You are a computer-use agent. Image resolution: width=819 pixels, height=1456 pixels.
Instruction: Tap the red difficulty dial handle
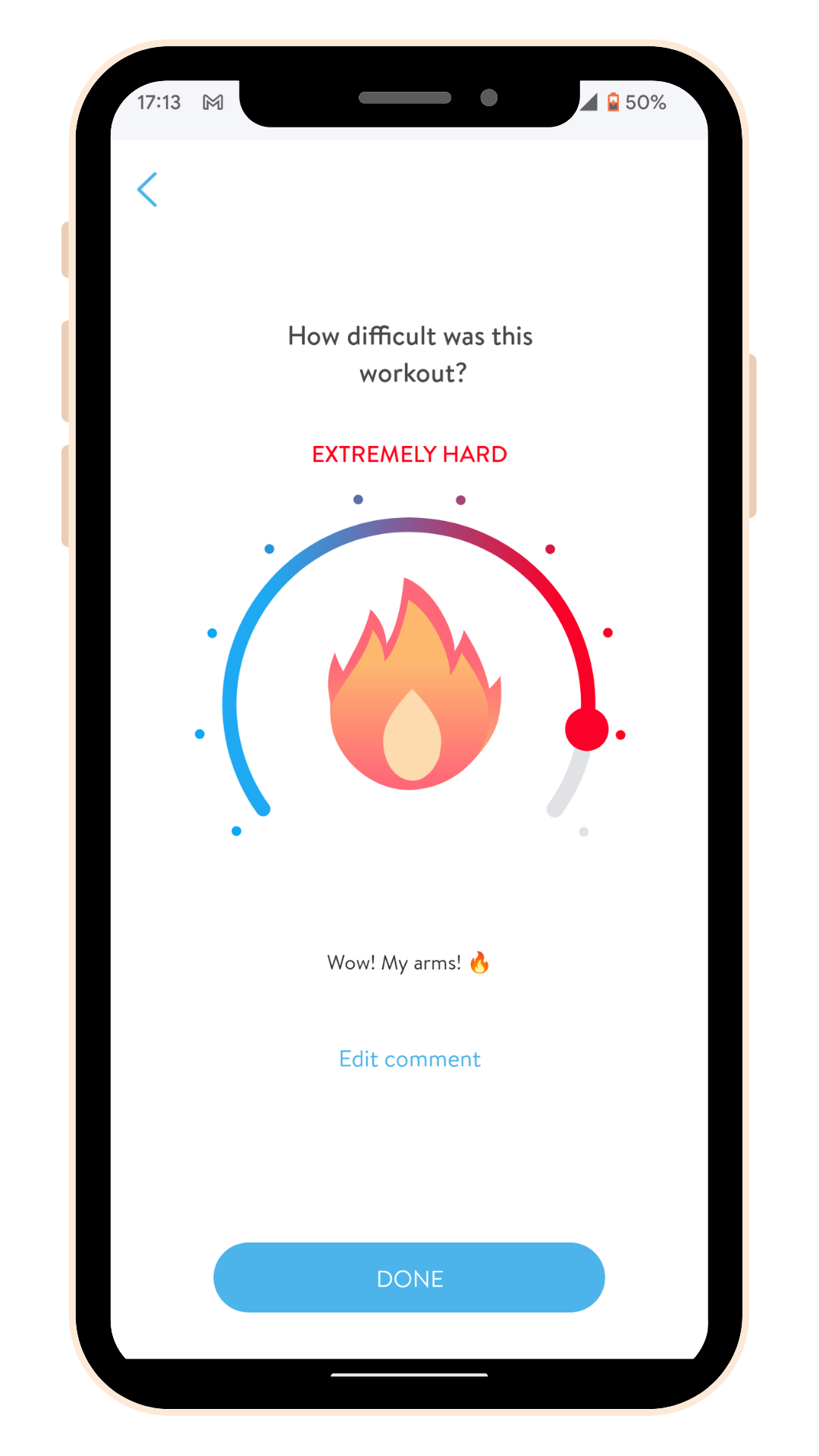pyautogui.click(x=586, y=730)
